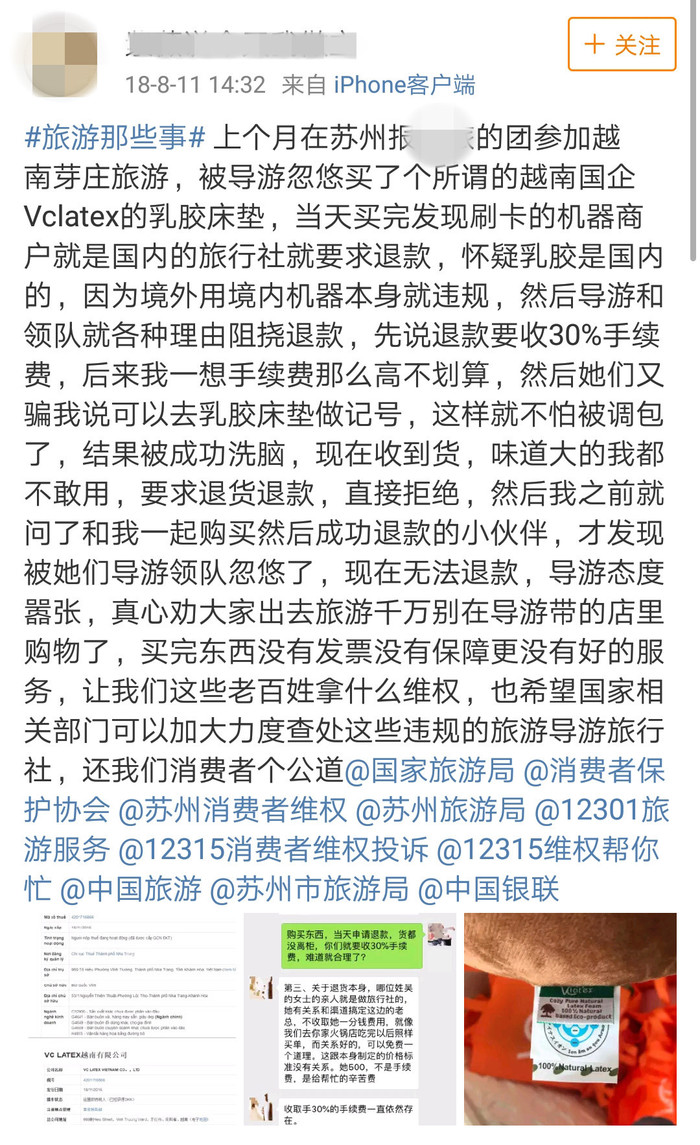
Task: Open the @中国银联 mention
Action: pyautogui.click(x=488, y=886)
